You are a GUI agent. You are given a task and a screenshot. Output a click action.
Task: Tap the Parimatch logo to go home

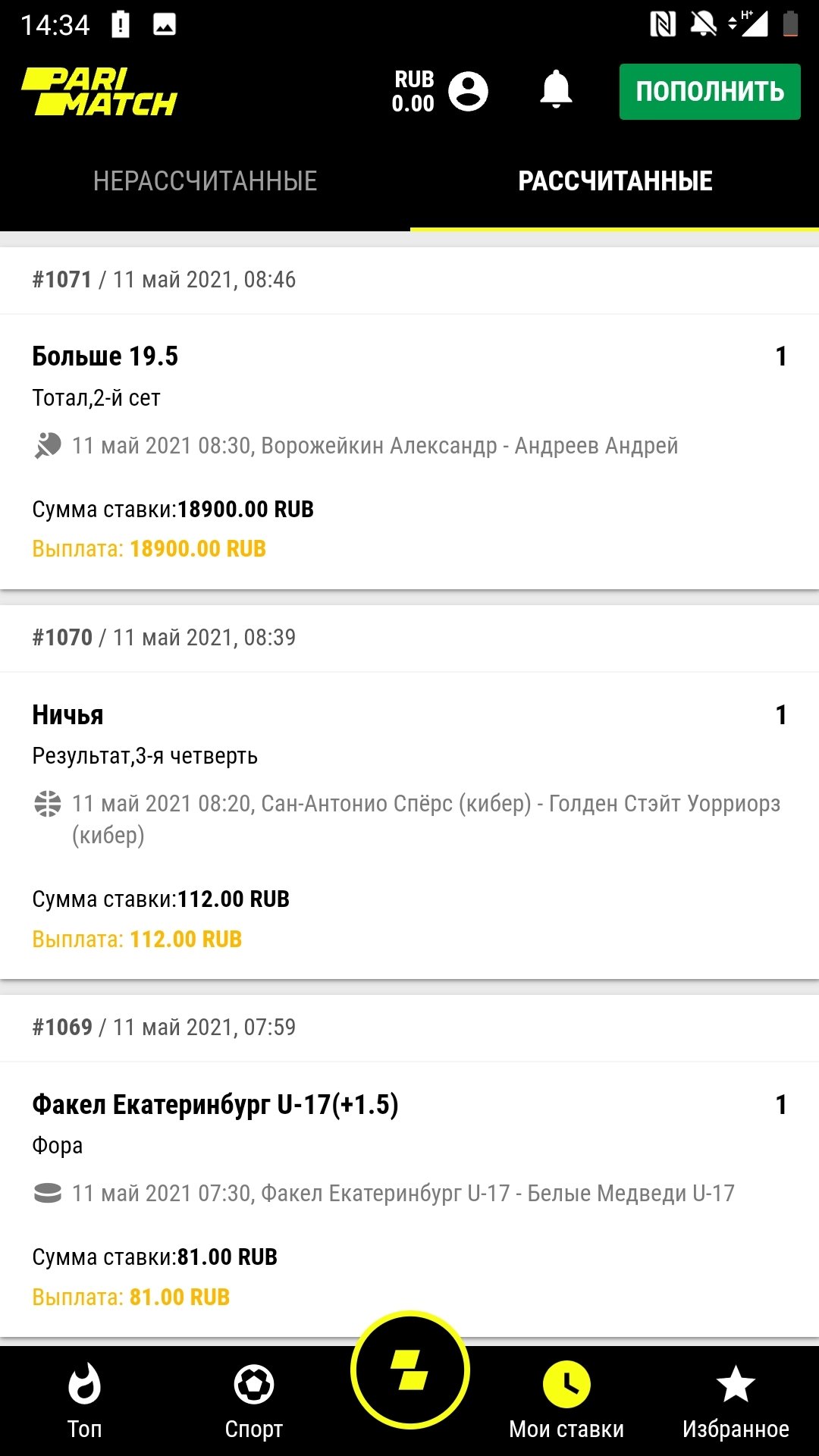99,93
